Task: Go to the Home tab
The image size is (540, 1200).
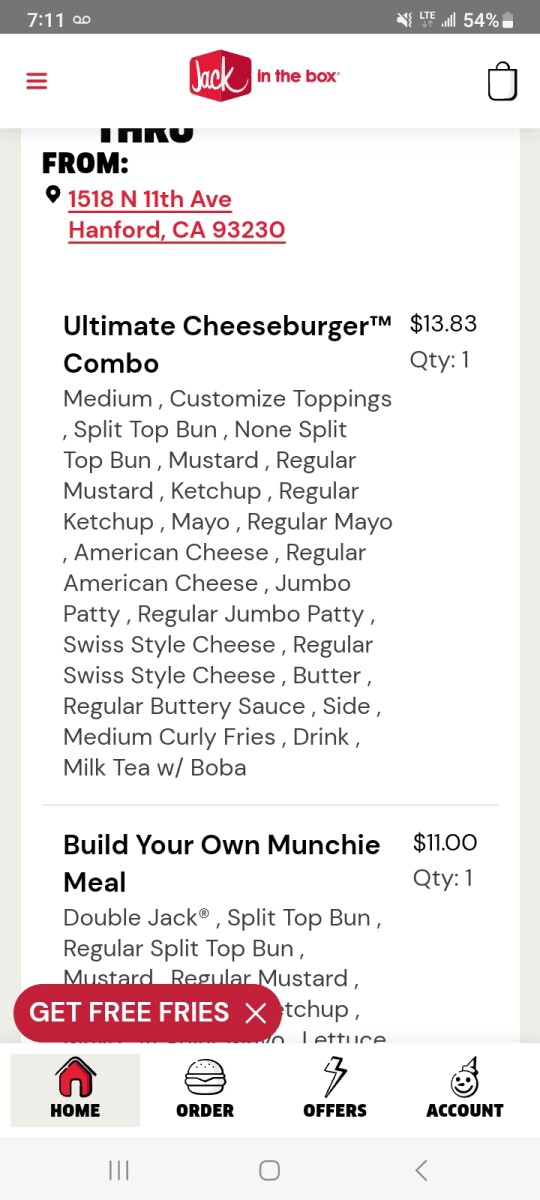Action: [x=75, y=1089]
